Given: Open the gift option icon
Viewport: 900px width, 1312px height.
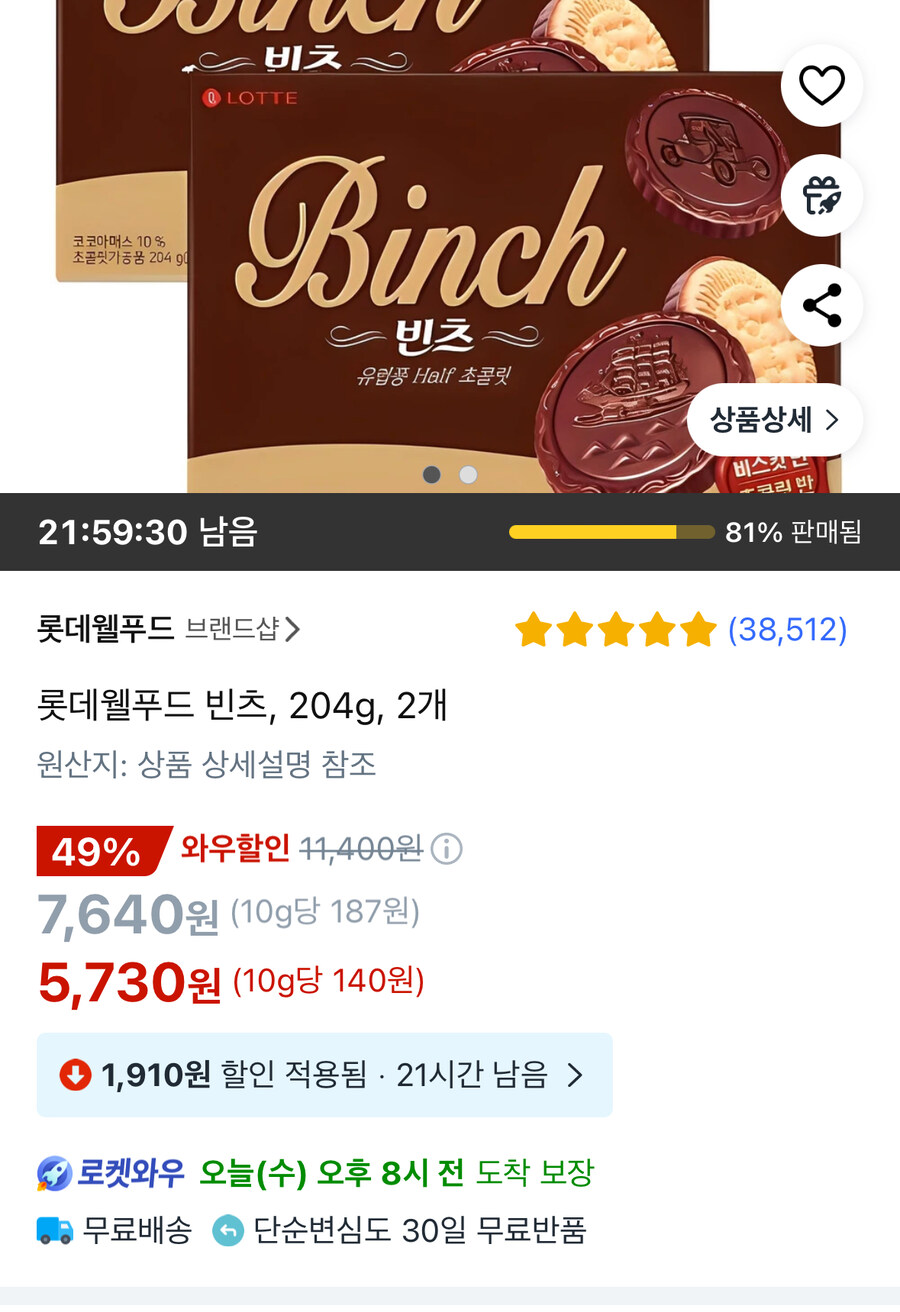Looking at the screenshot, I should [x=821, y=196].
